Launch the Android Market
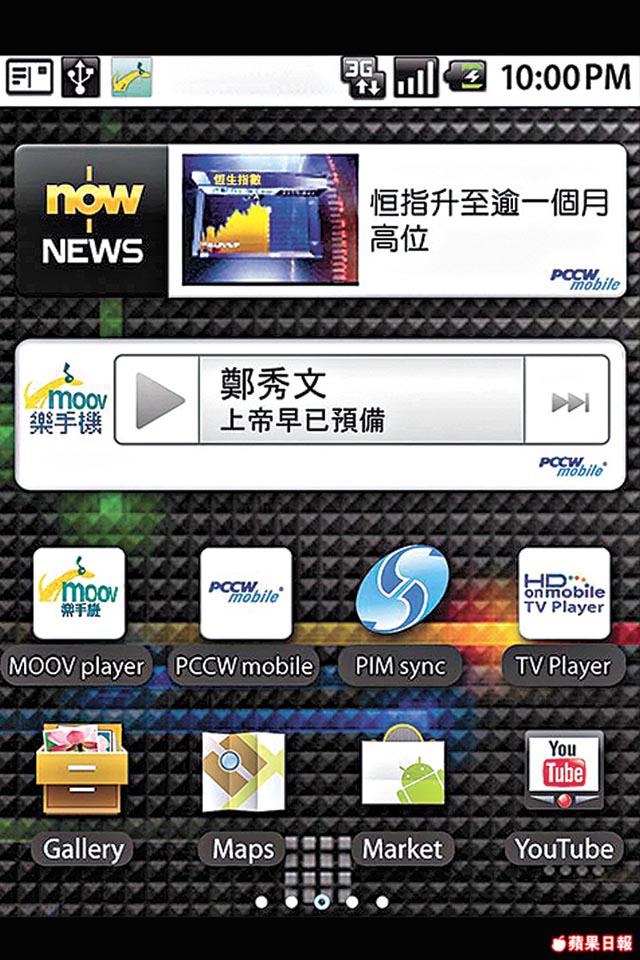 coord(402,770)
